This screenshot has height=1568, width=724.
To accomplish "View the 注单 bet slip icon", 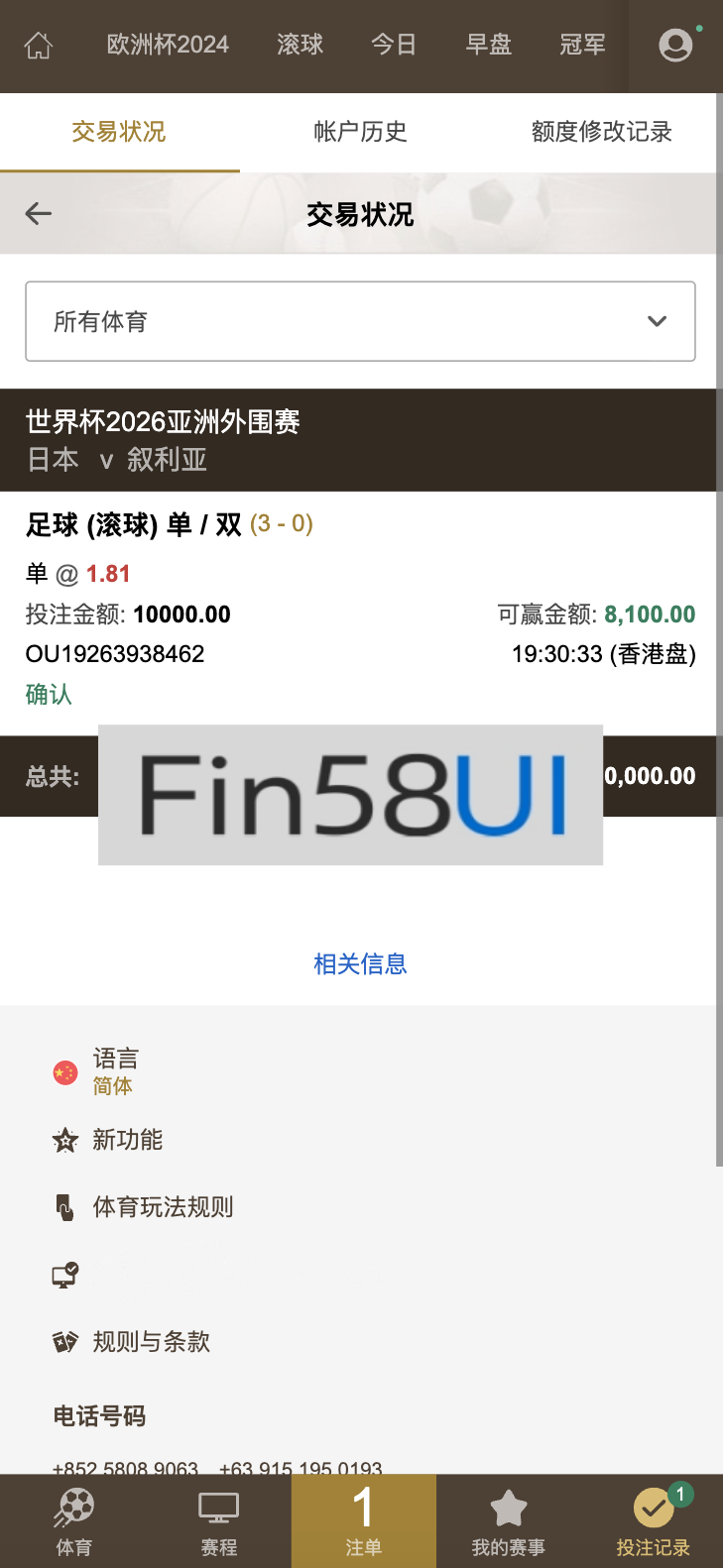I will pyautogui.click(x=362, y=1521).
